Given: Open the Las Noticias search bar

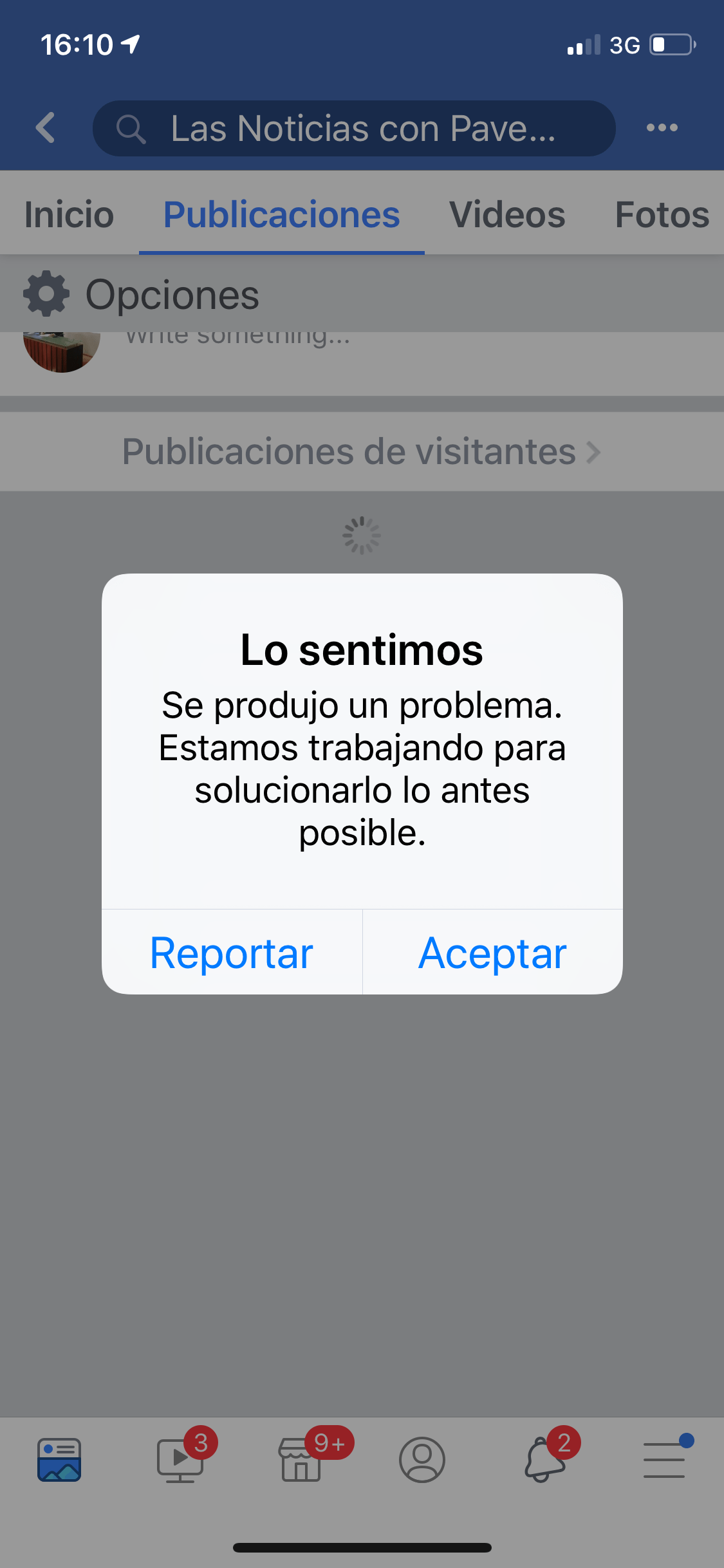Looking at the screenshot, I should (x=354, y=128).
